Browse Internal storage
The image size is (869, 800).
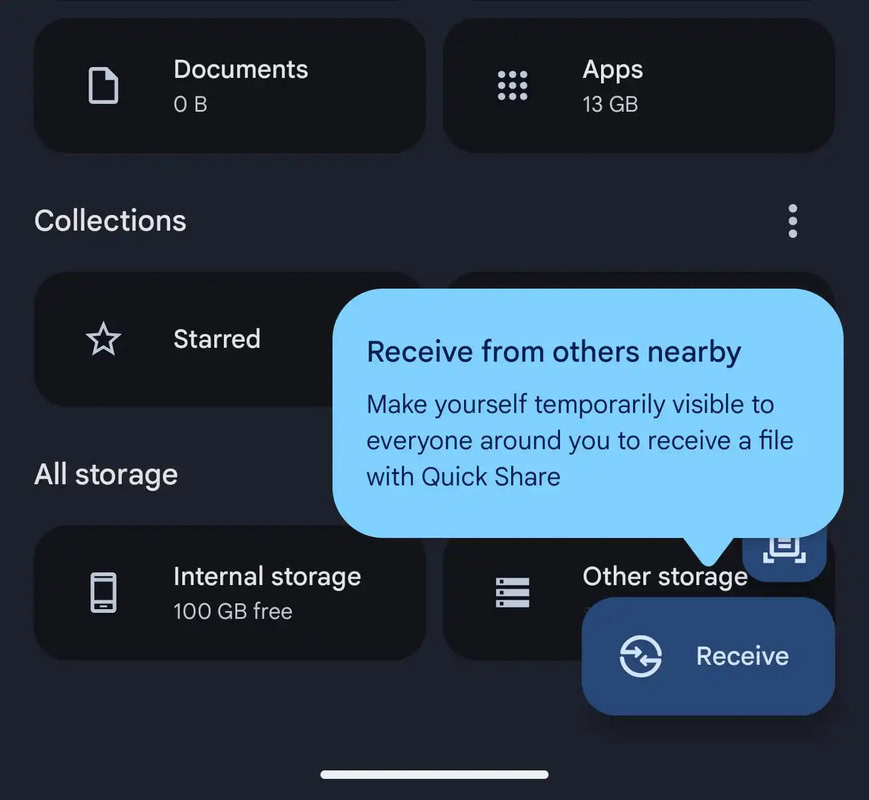(230, 593)
